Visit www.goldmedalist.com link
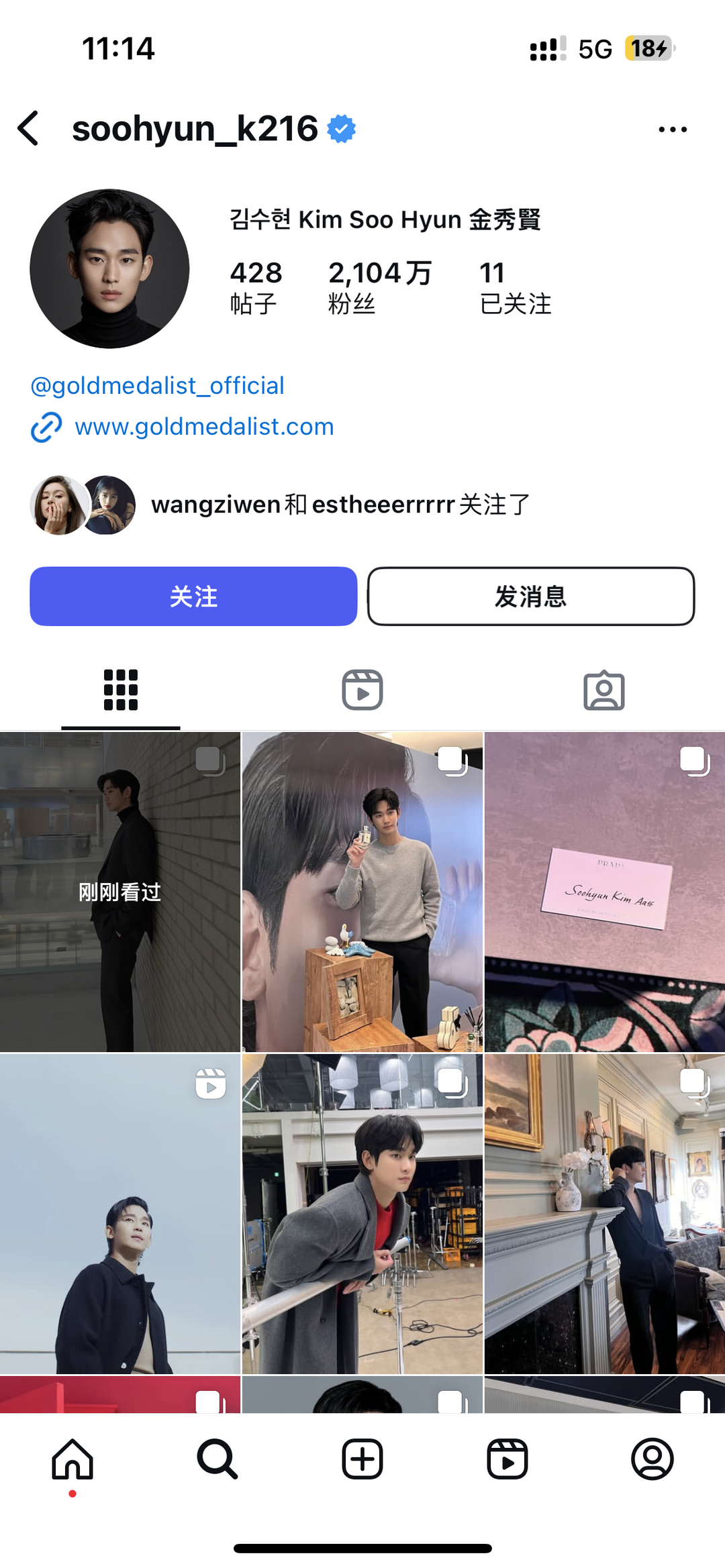Image resolution: width=725 pixels, height=1568 pixels. (x=204, y=427)
